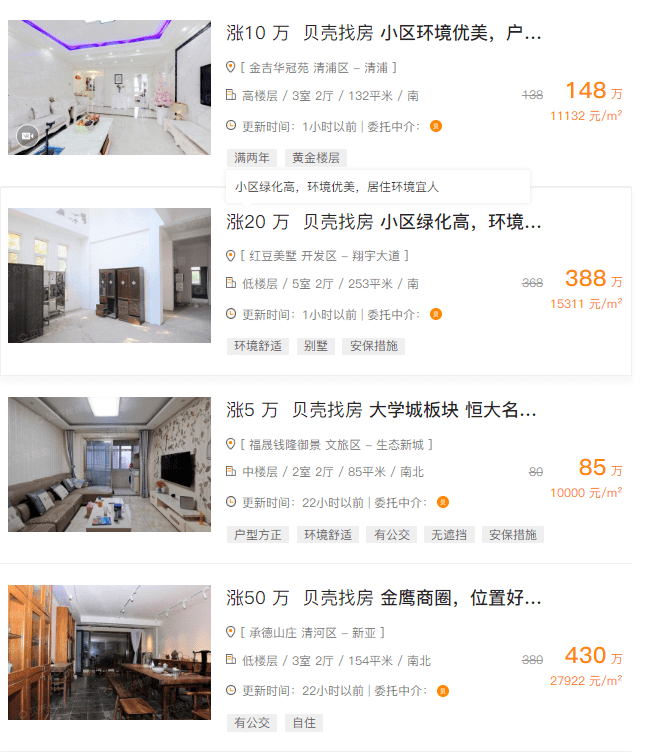Open the 福晟钱隆御景 85万 listing photo
This screenshot has width=646, height=753.
tap(109, 464)
